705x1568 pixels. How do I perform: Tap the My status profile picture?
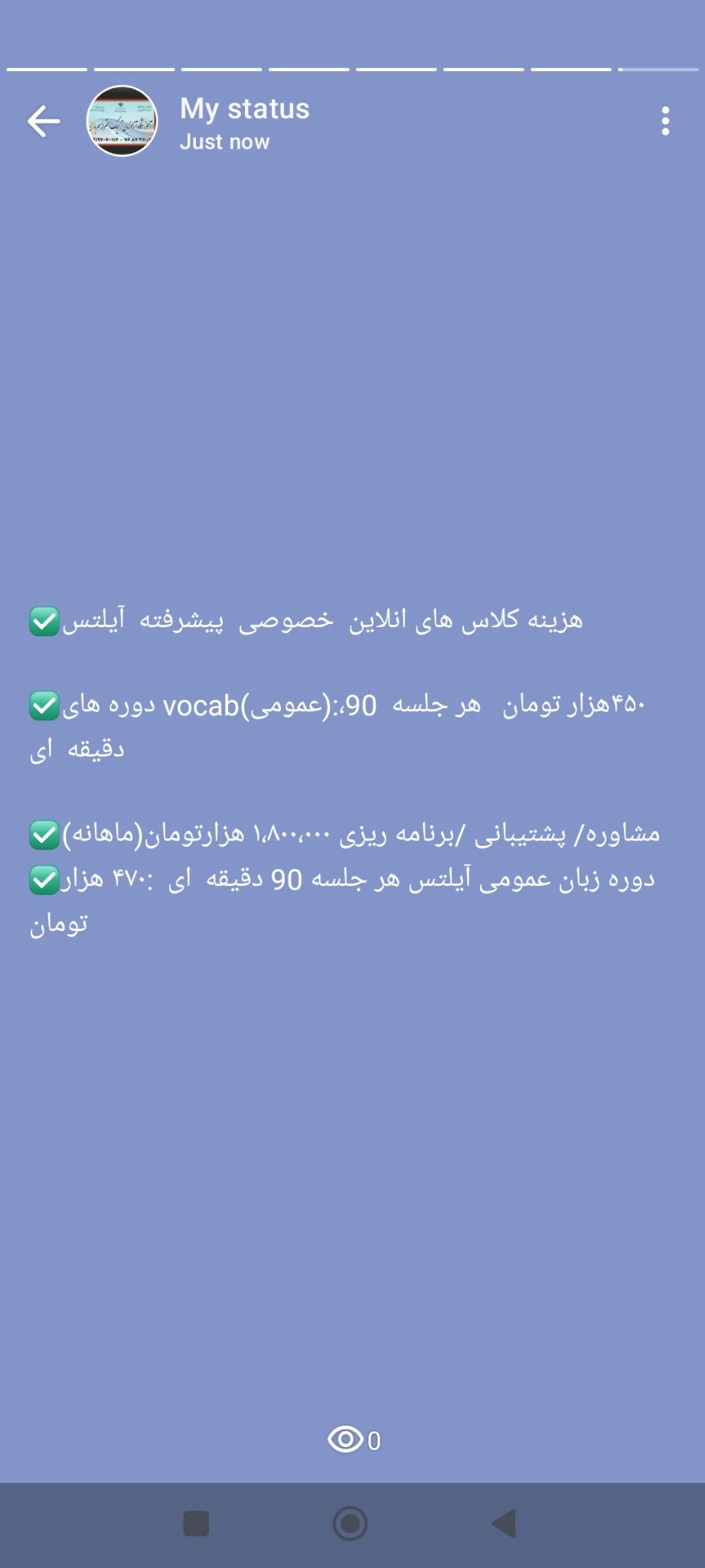tap(122, 121)
